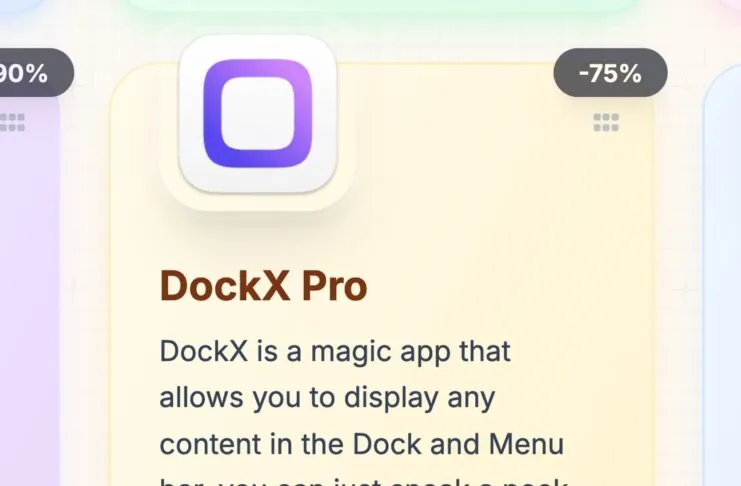Open the DockX Pro app card
The image size is (741, 486).
pyautogui.click(x=264, y=287)
